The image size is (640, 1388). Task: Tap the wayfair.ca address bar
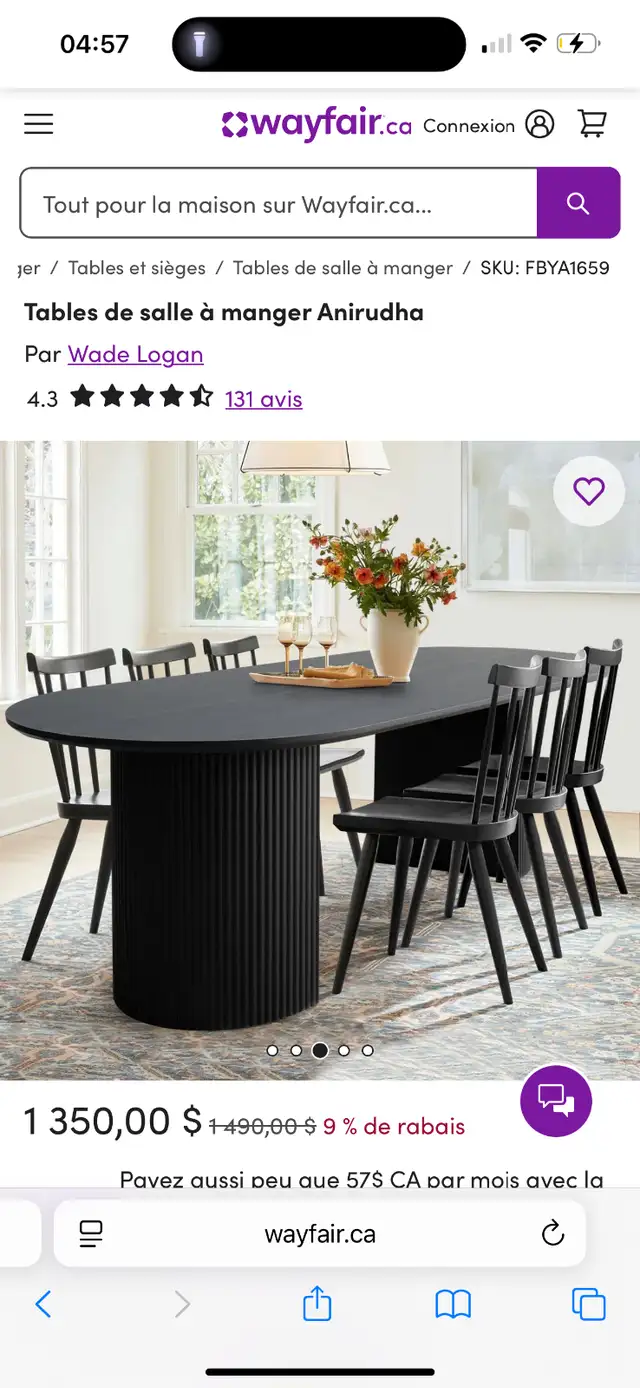point(320,1234)
